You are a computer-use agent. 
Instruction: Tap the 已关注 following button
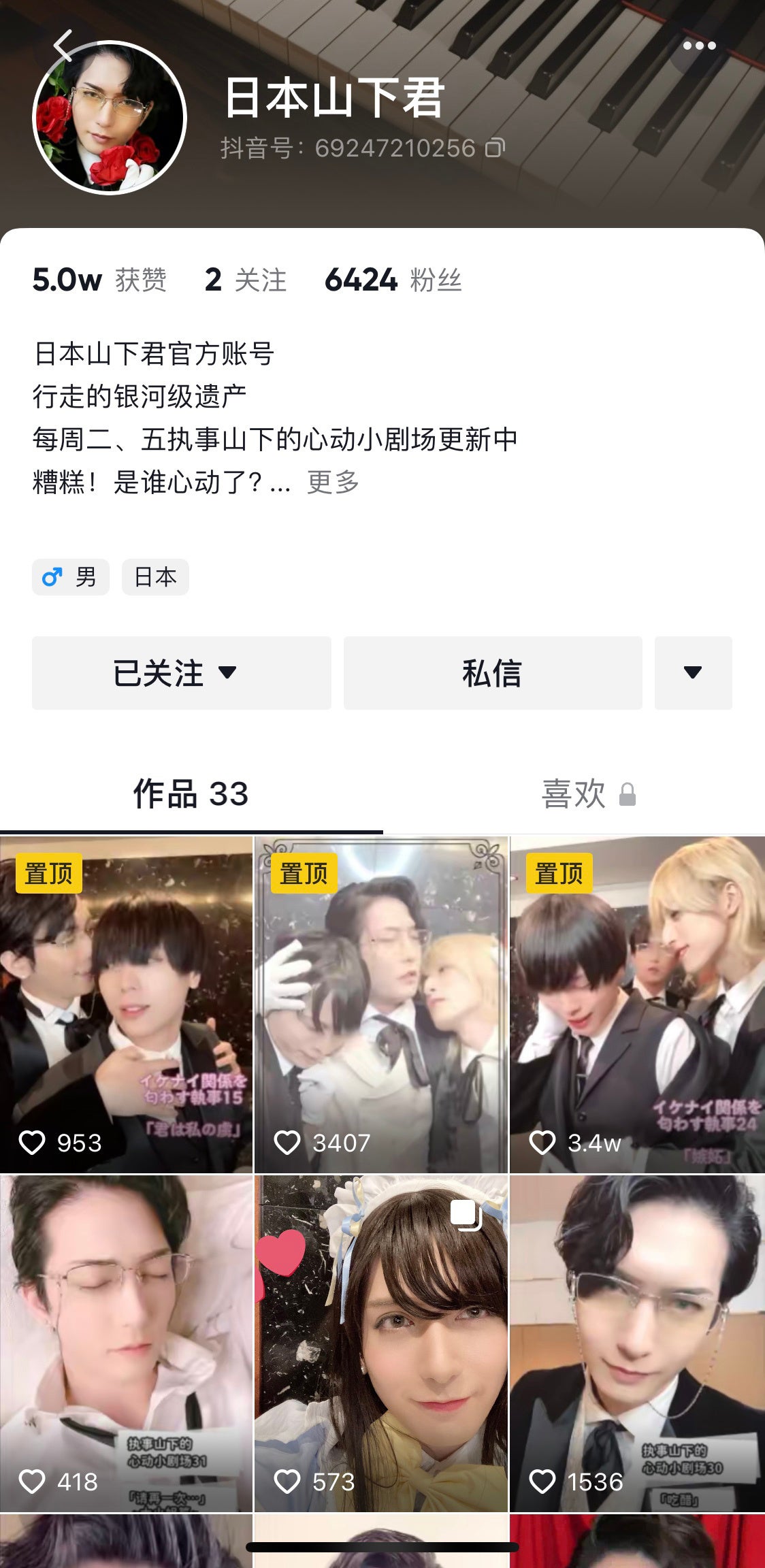coord(181,673)
